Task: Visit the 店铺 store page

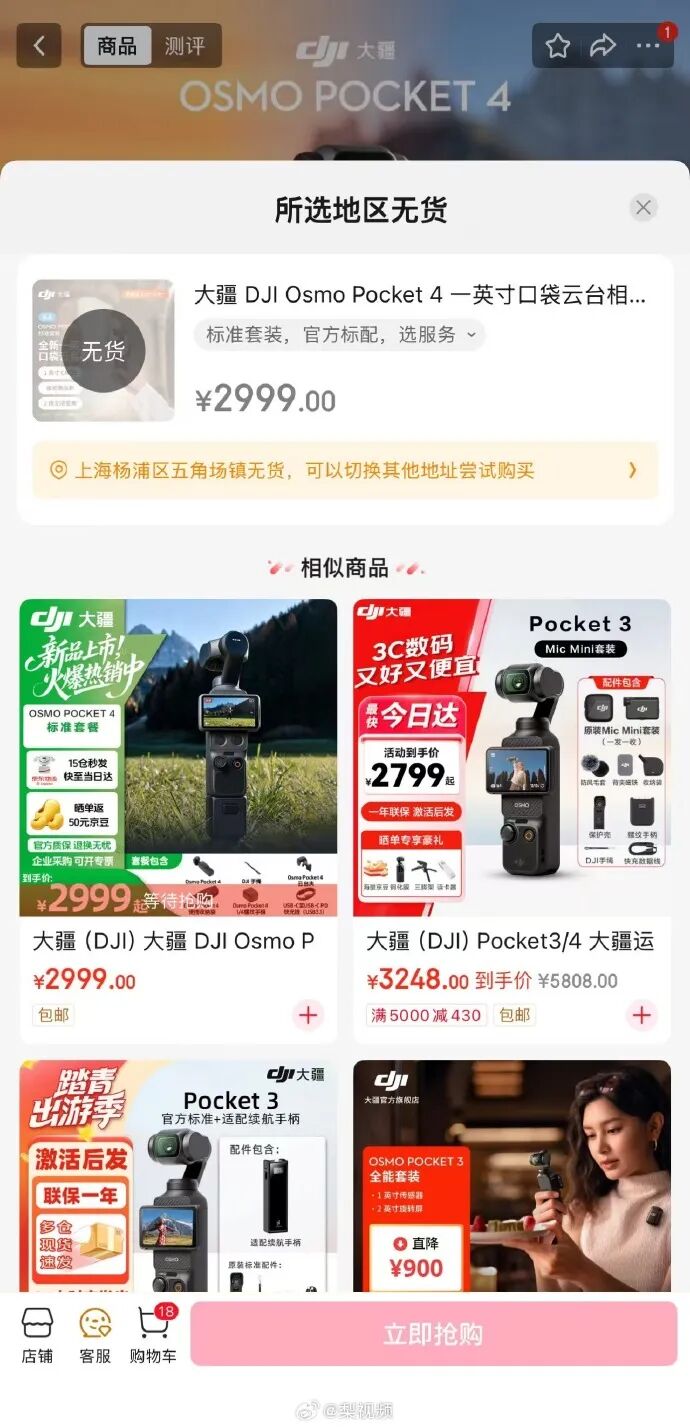Action: (x=37, y=1335)
